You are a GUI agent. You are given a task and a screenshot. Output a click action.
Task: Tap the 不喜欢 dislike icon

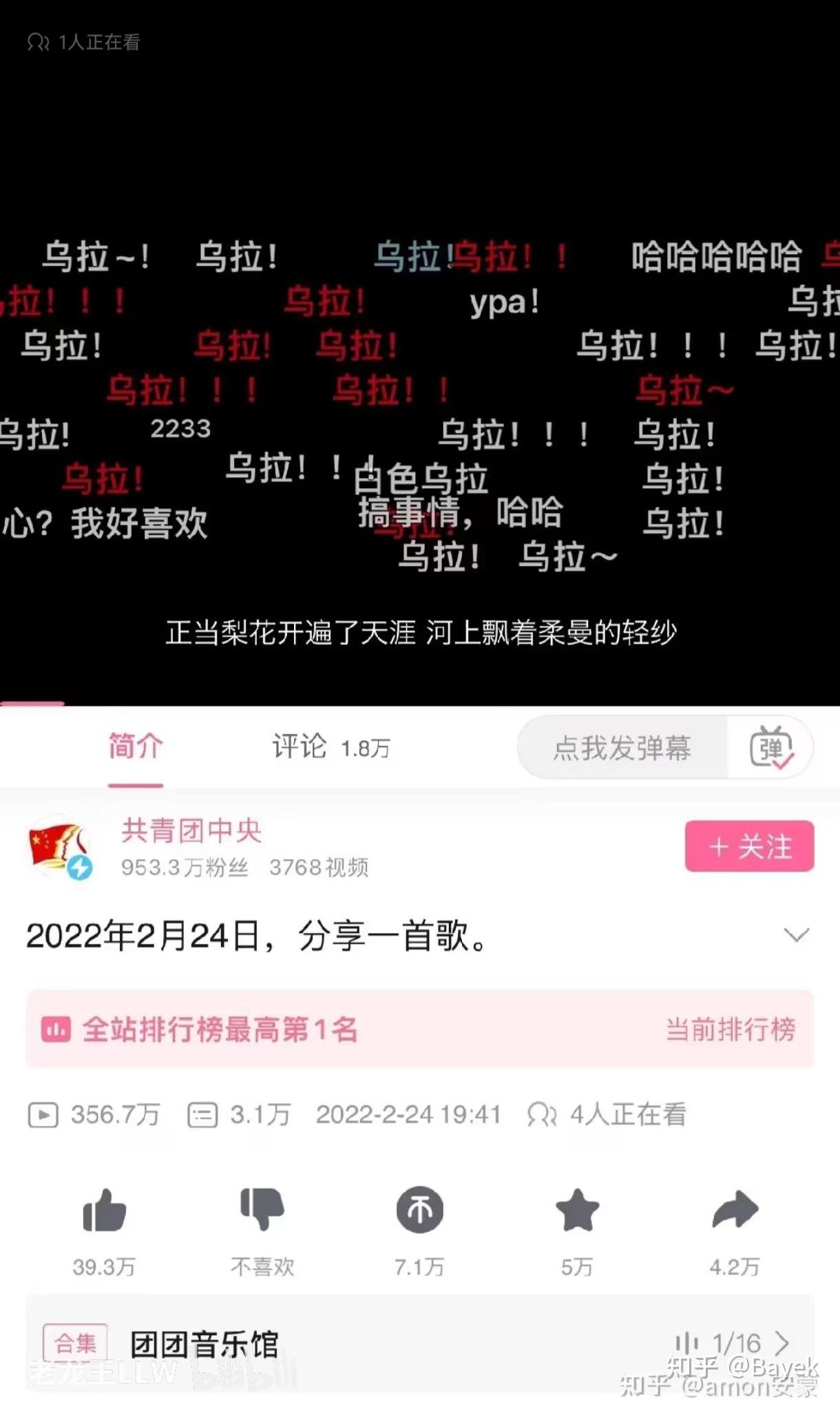point(262,1209)
